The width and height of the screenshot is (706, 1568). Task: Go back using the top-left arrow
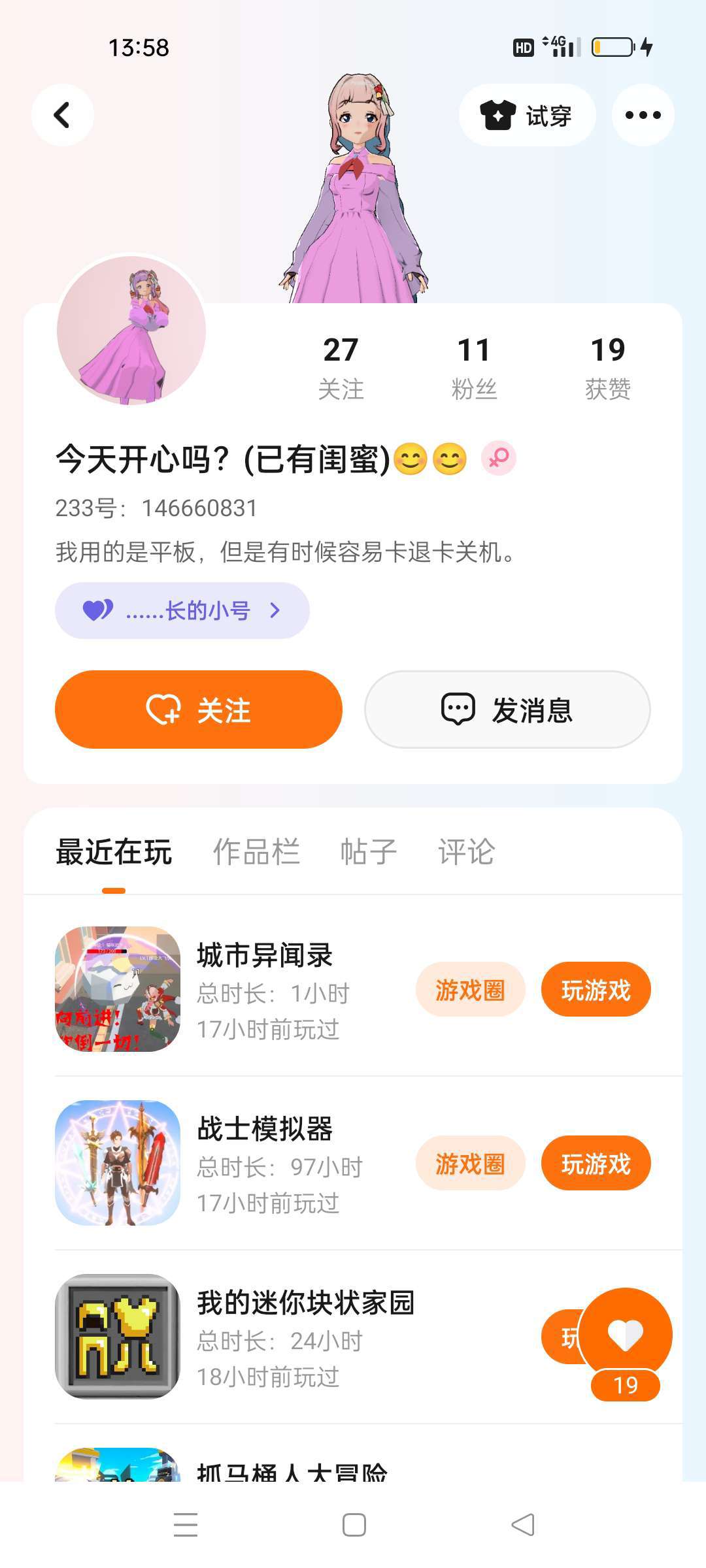(x=62, y=115)
